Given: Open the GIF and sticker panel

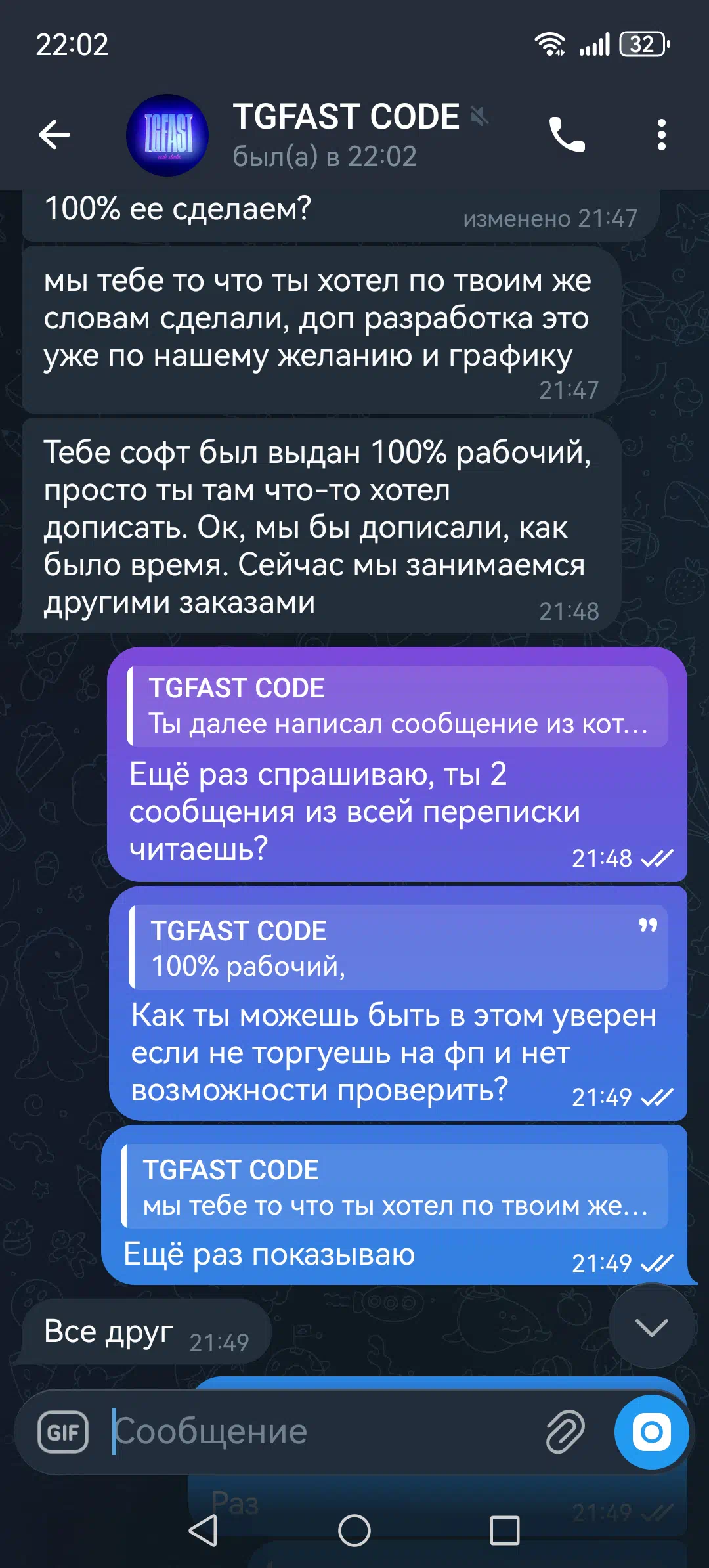Looking at the screenshot, I should (63, 1431).
